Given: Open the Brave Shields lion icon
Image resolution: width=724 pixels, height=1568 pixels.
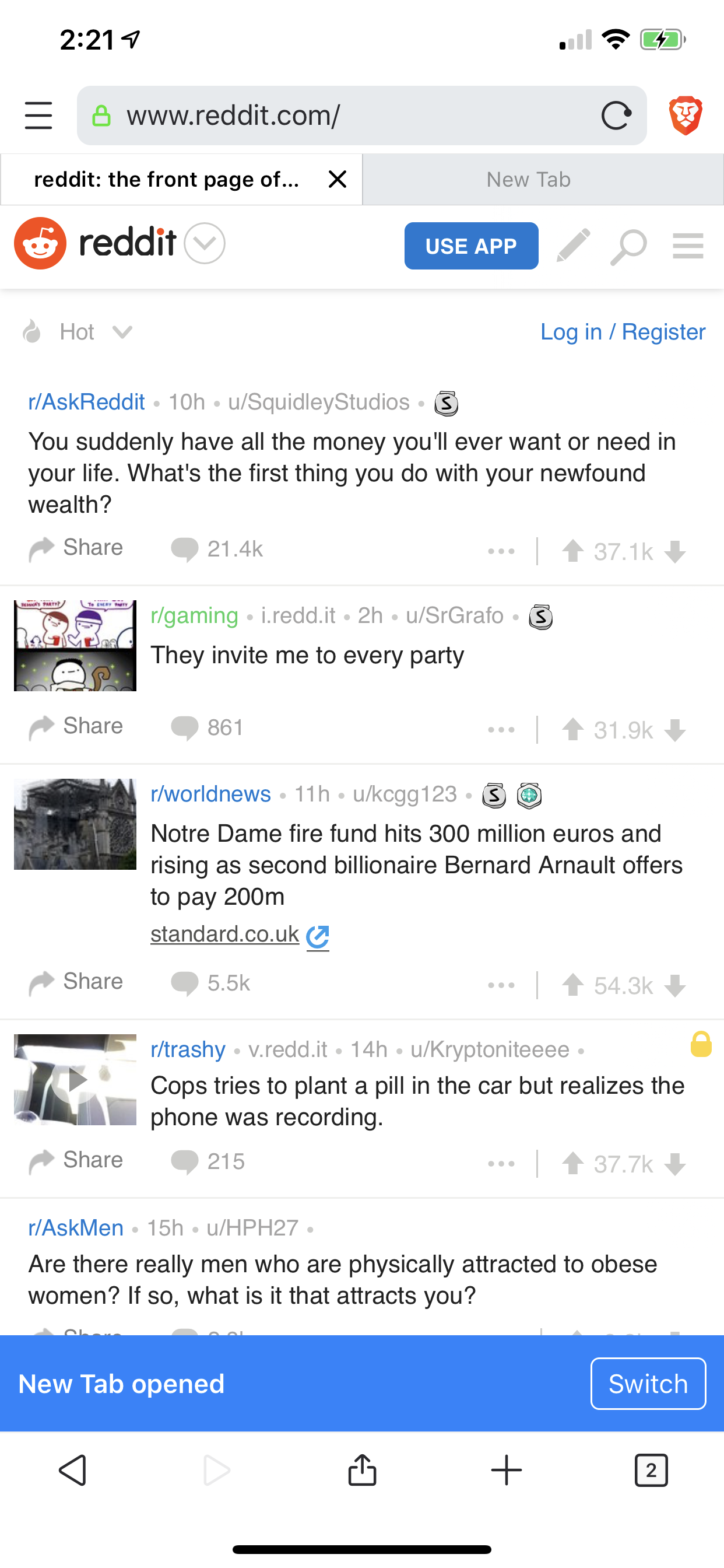Looking at the screenshot, I should pyautogui.click(x=686, y=115).
